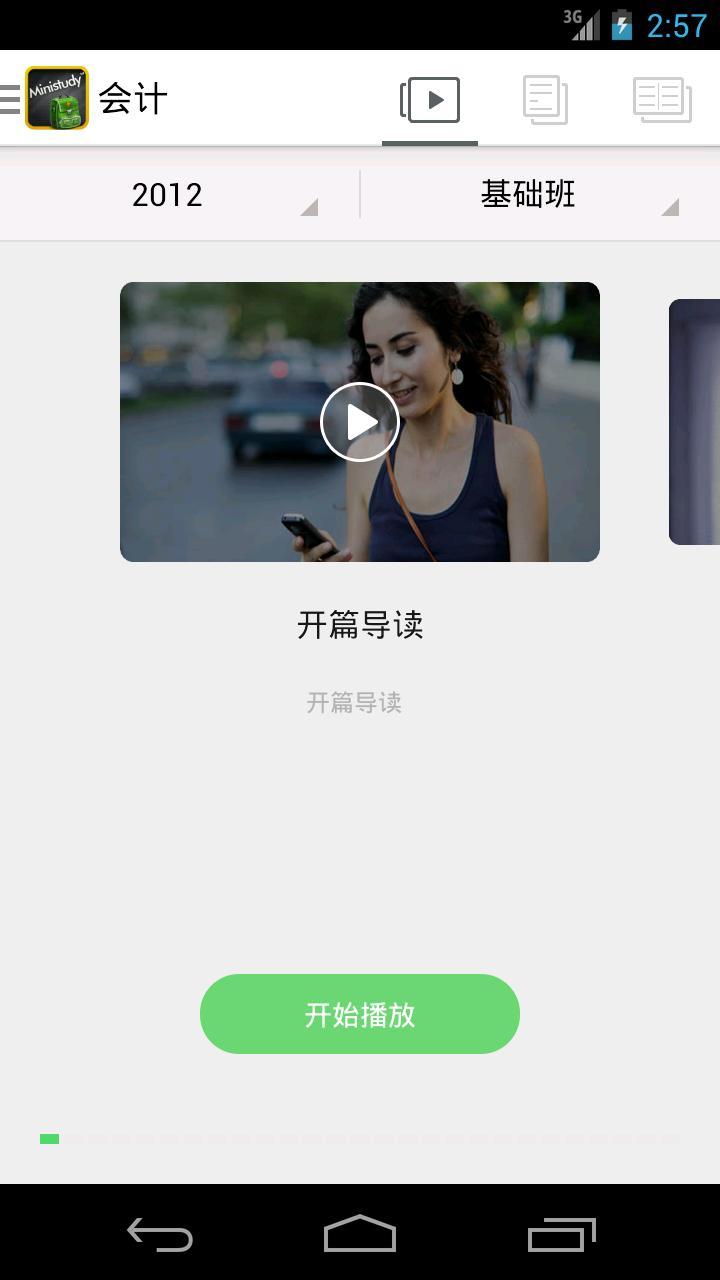The image size is (720, 1280).
Task: Go back with the system back button
Action: [x=160, y=1235]
